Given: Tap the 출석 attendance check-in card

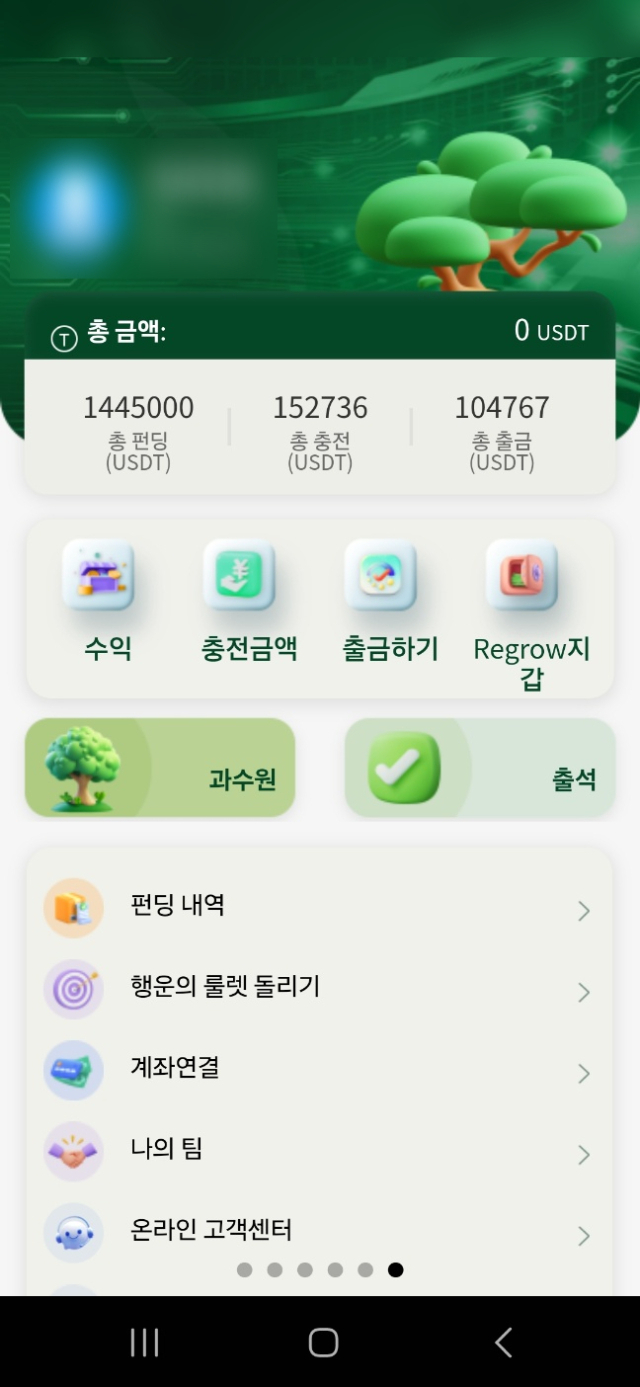Looking at the screenshot, I should tap(480, 768).
